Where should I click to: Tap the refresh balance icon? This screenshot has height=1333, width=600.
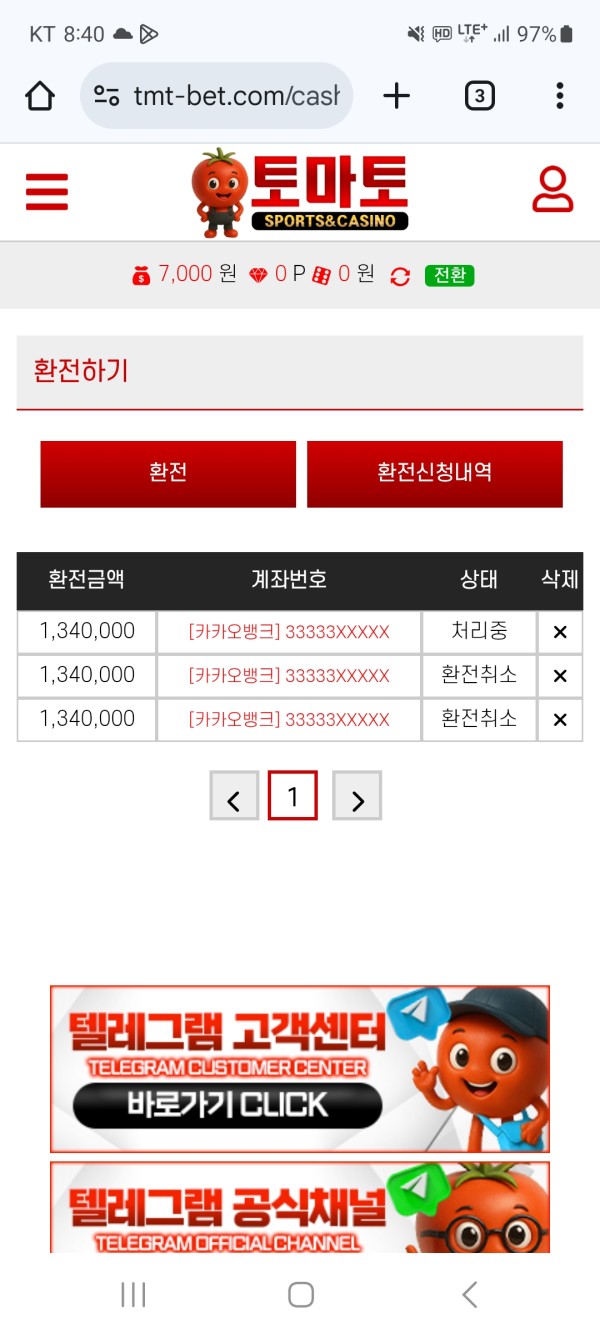pyautogui.click(x=400, y=276)
